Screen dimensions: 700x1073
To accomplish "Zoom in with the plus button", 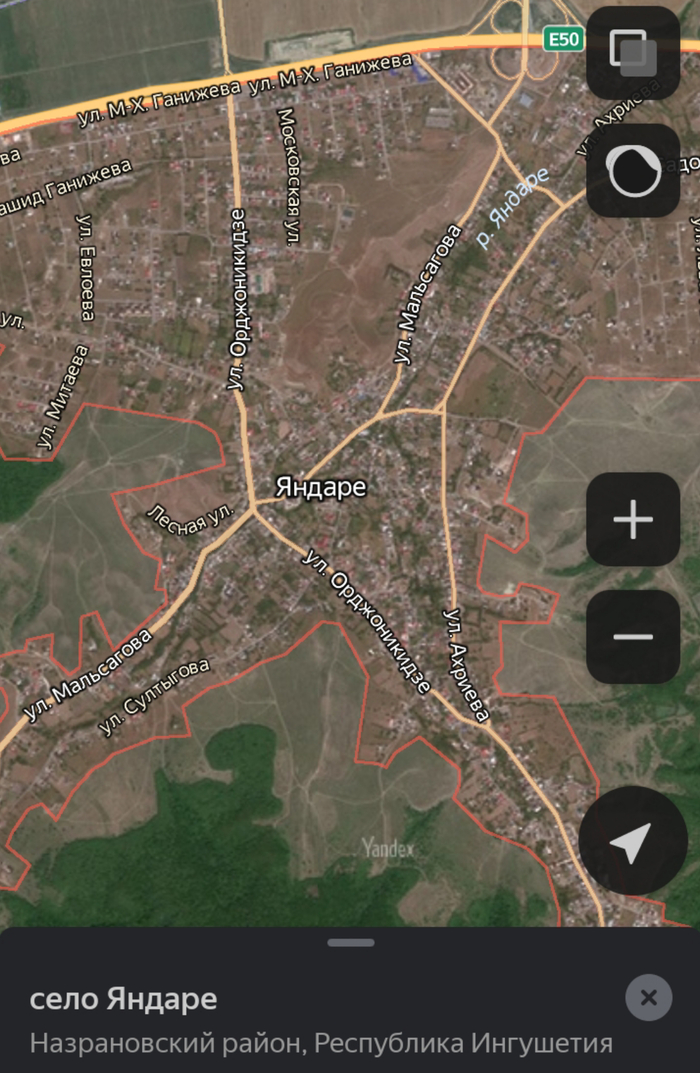I will (633, 519).
